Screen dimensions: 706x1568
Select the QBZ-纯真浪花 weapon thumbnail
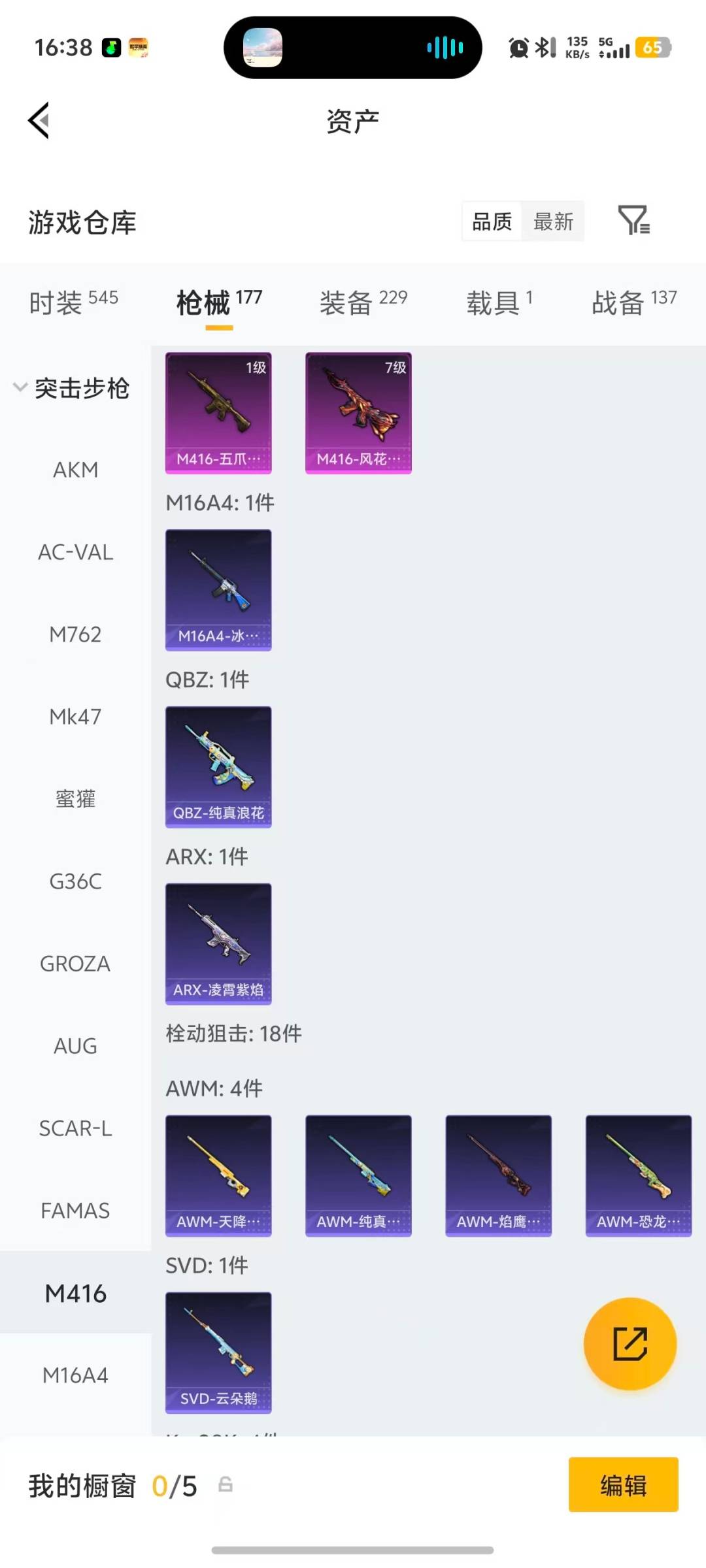[218, 768]
